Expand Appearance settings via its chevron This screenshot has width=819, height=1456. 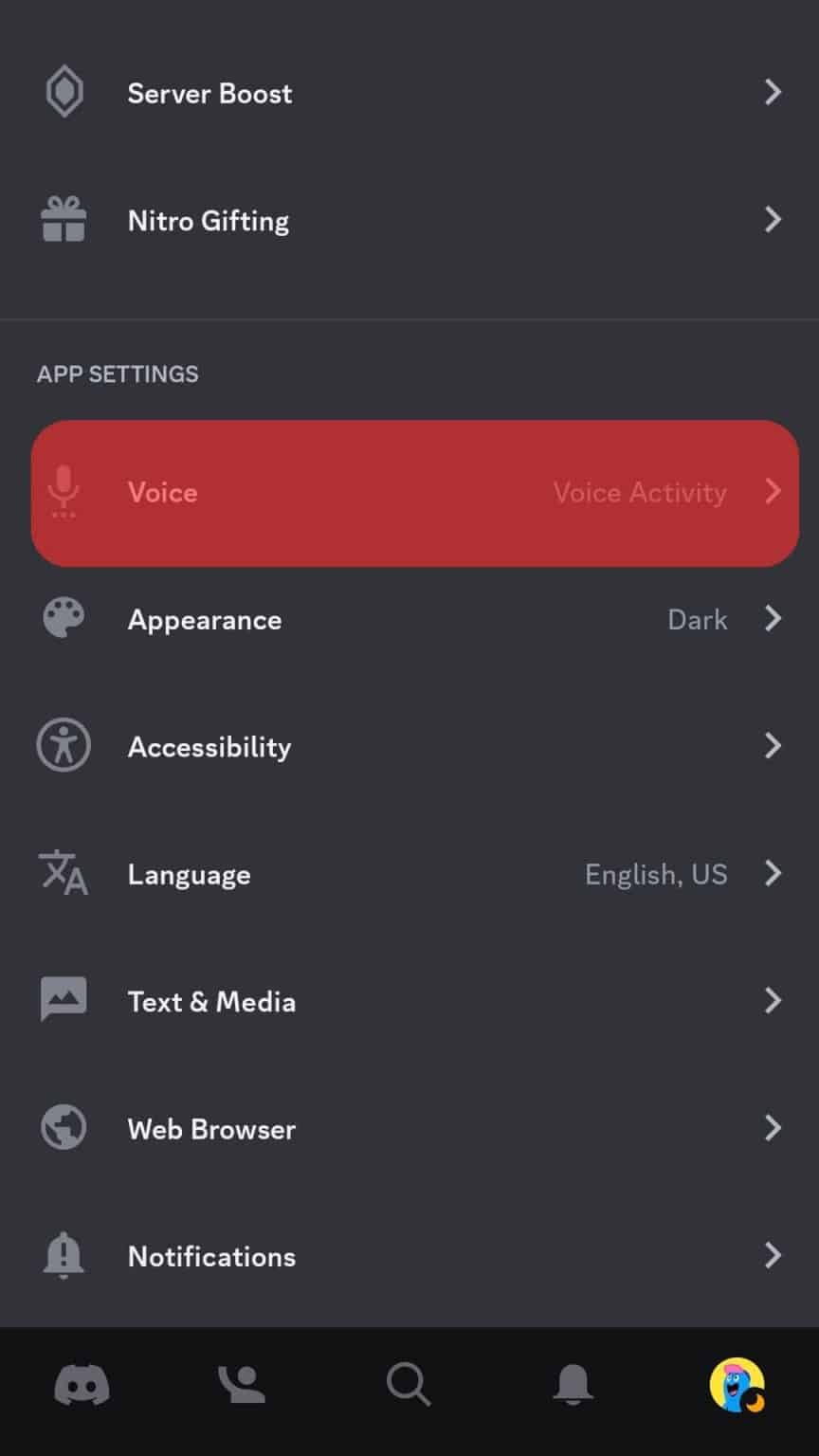(x=773, y=618)
